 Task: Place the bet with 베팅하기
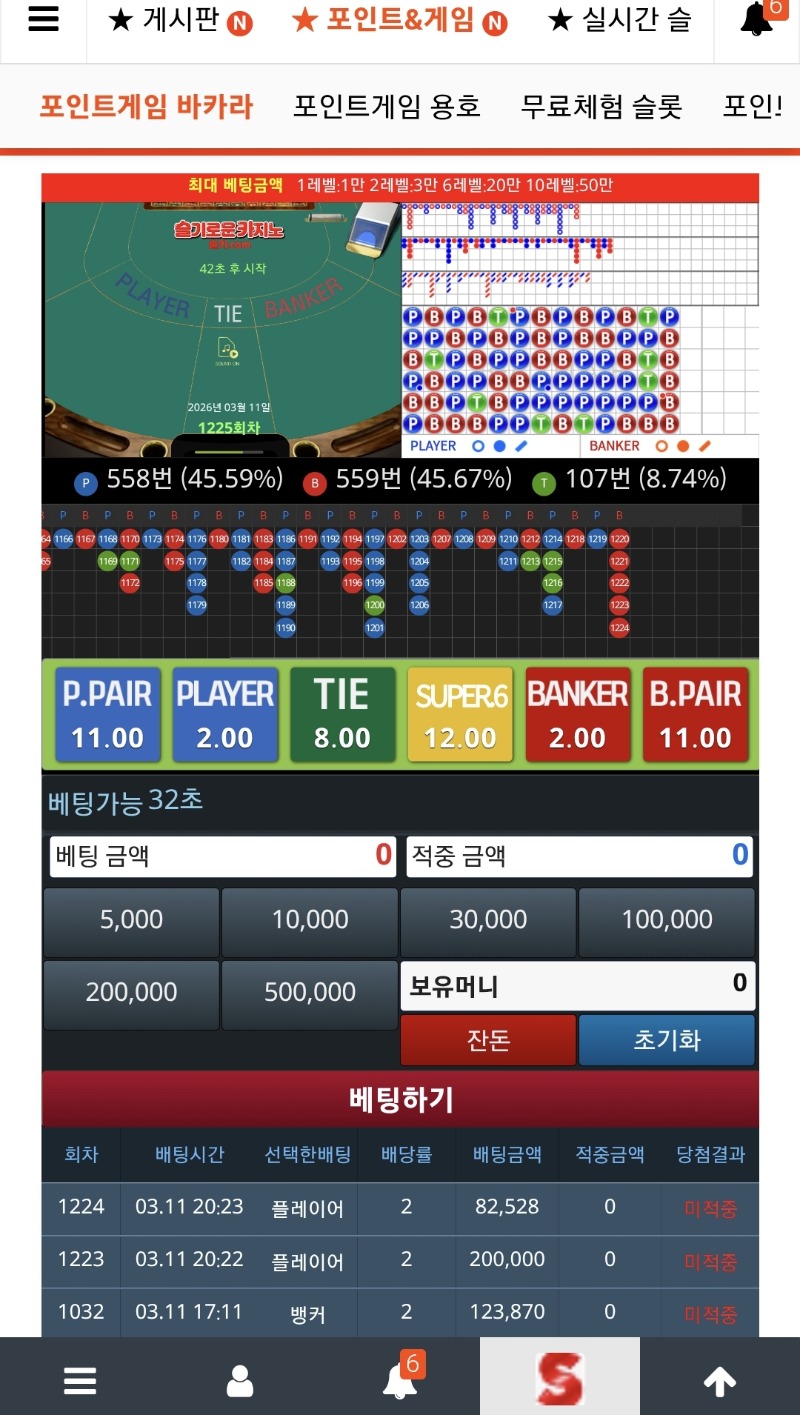[x=400, y=1100]
